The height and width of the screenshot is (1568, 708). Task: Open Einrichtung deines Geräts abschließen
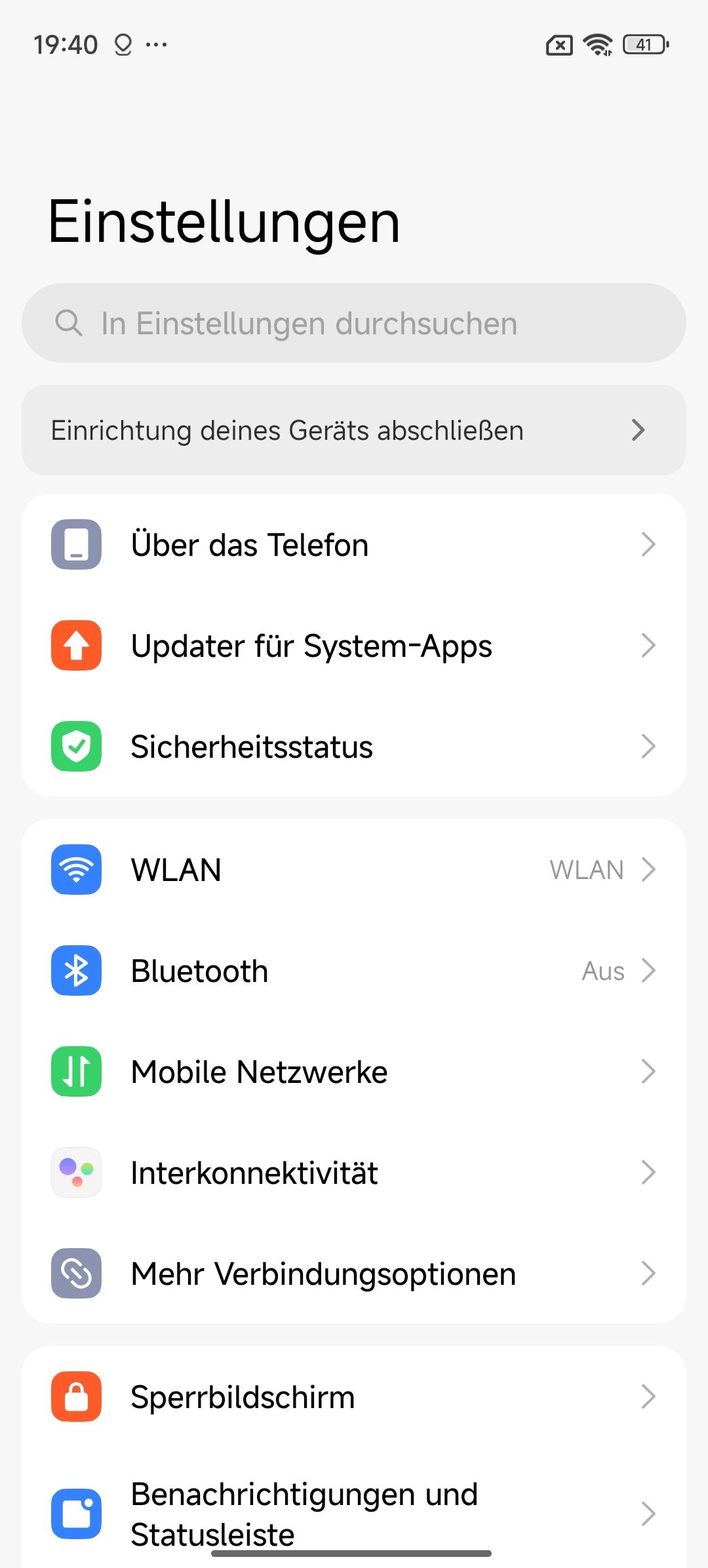[x=354, y=430]
